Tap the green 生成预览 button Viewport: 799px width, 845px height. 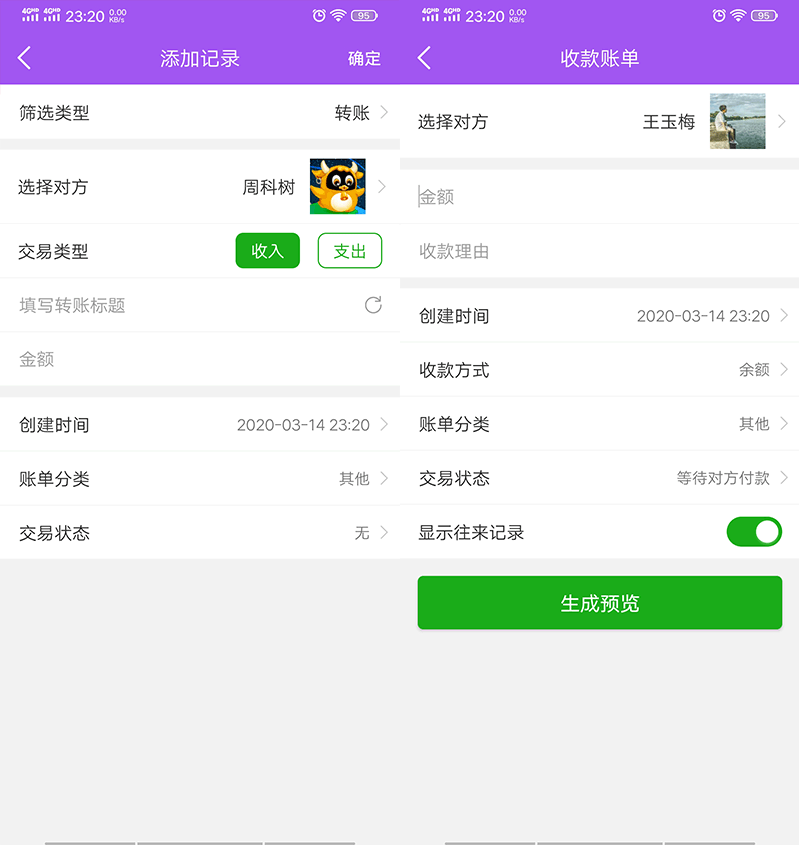(x=599, y=603)
